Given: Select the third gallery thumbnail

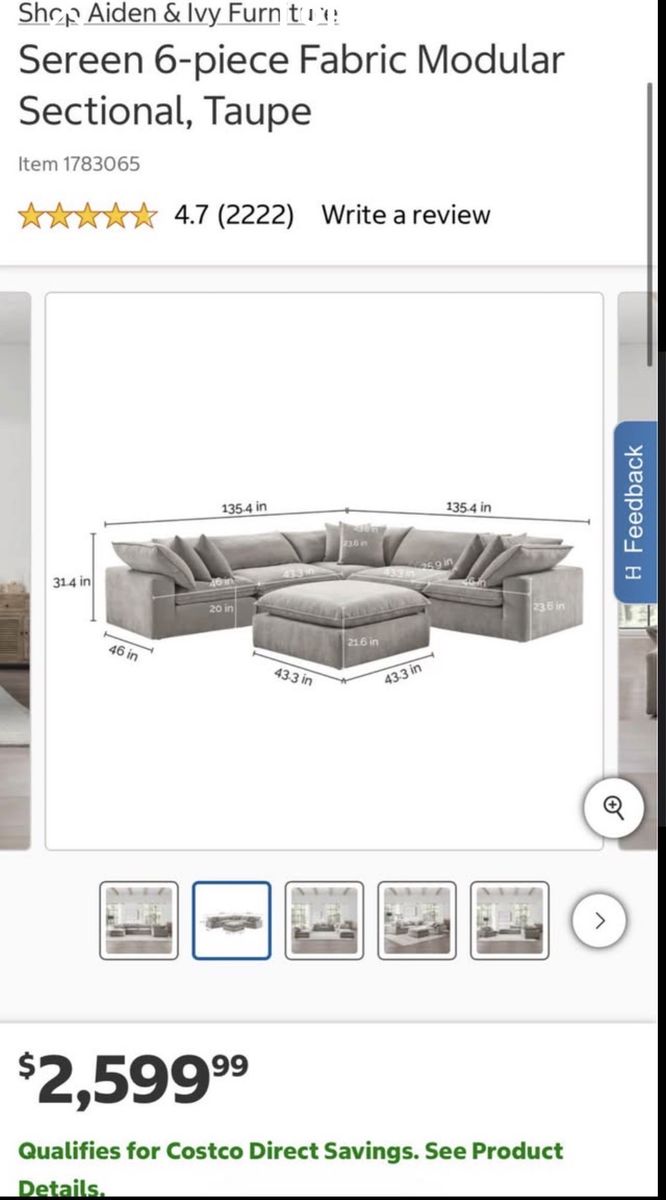Looking at the screenshot, I should pyautogui.click(x=324, y=920).
